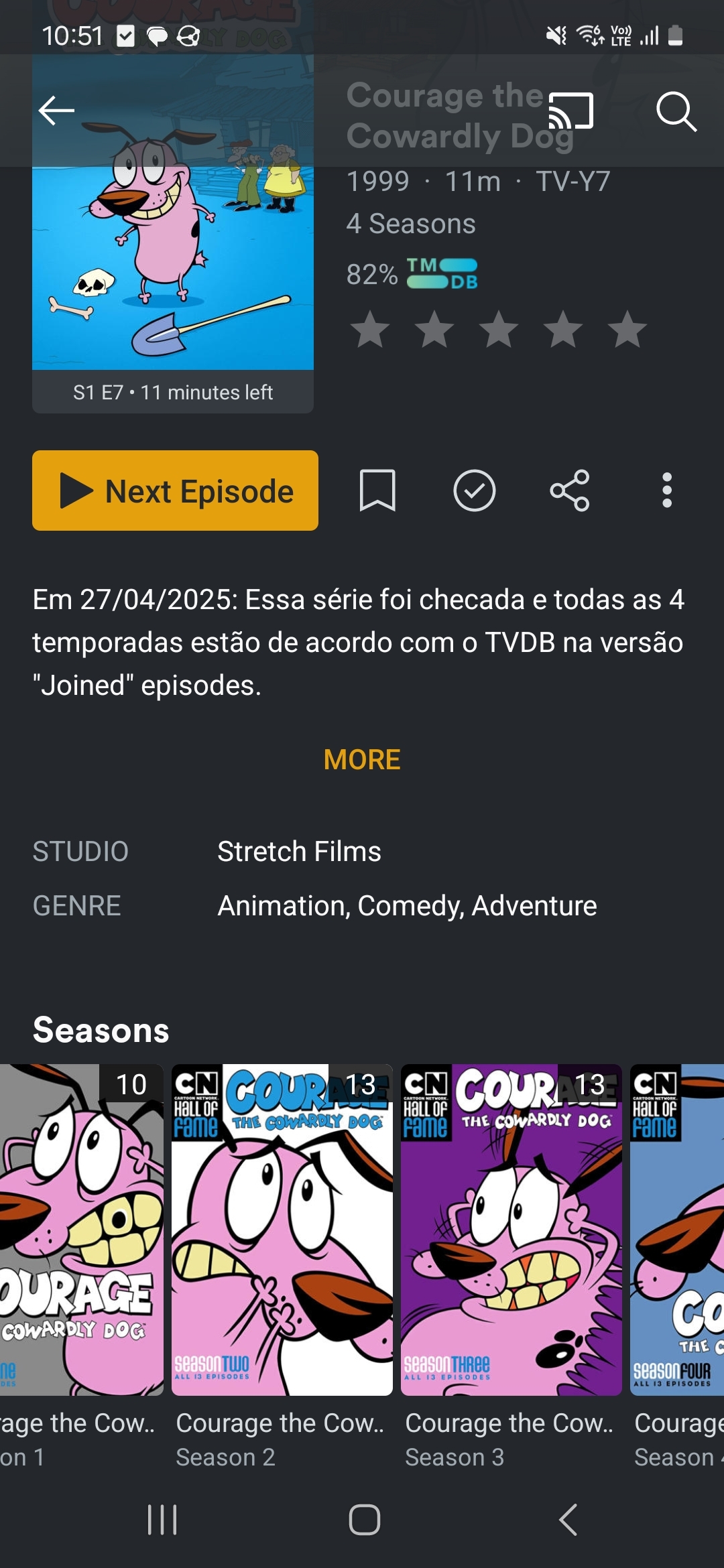Play the Next Episode

[175, 491]
